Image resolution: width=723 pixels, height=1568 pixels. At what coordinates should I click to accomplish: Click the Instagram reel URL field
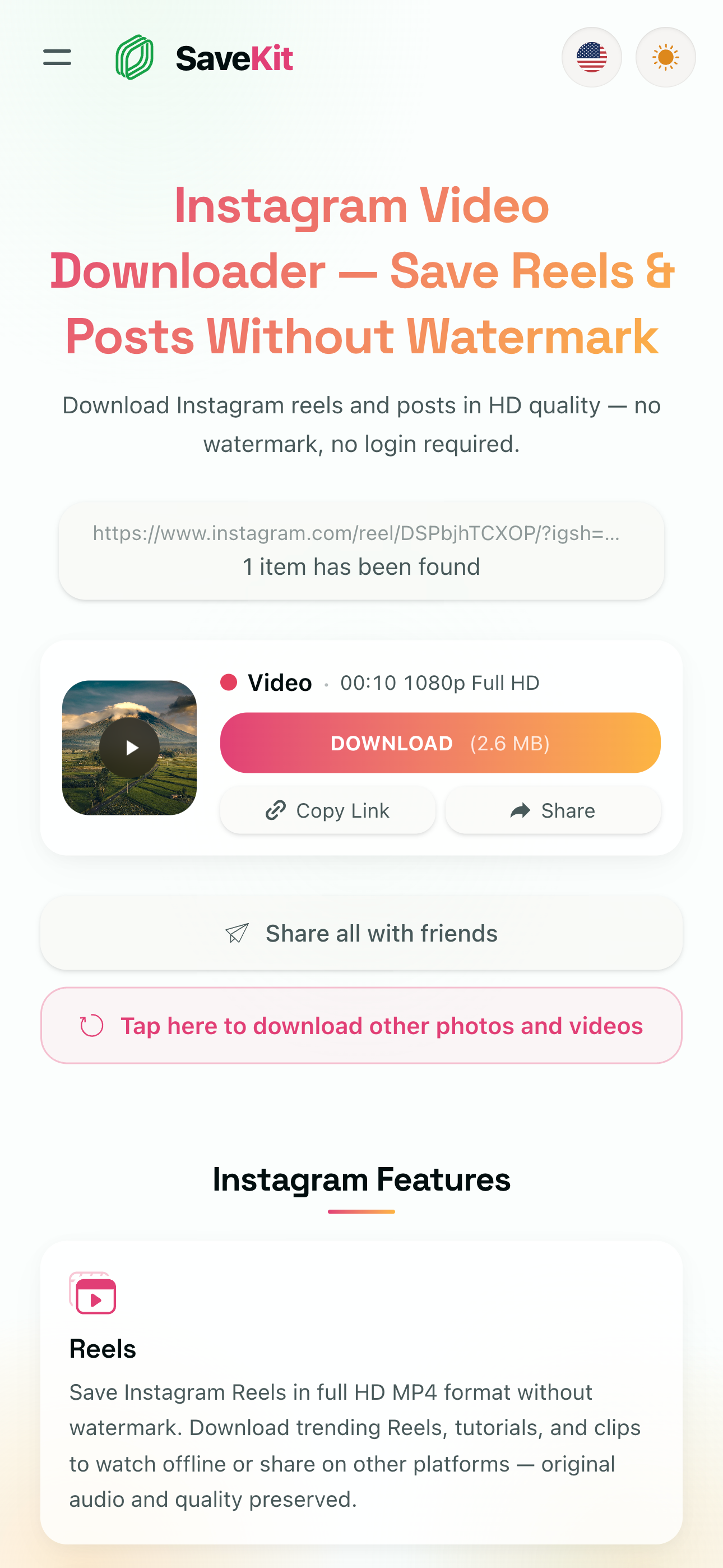pyautogui.click(x=361, y=534)
